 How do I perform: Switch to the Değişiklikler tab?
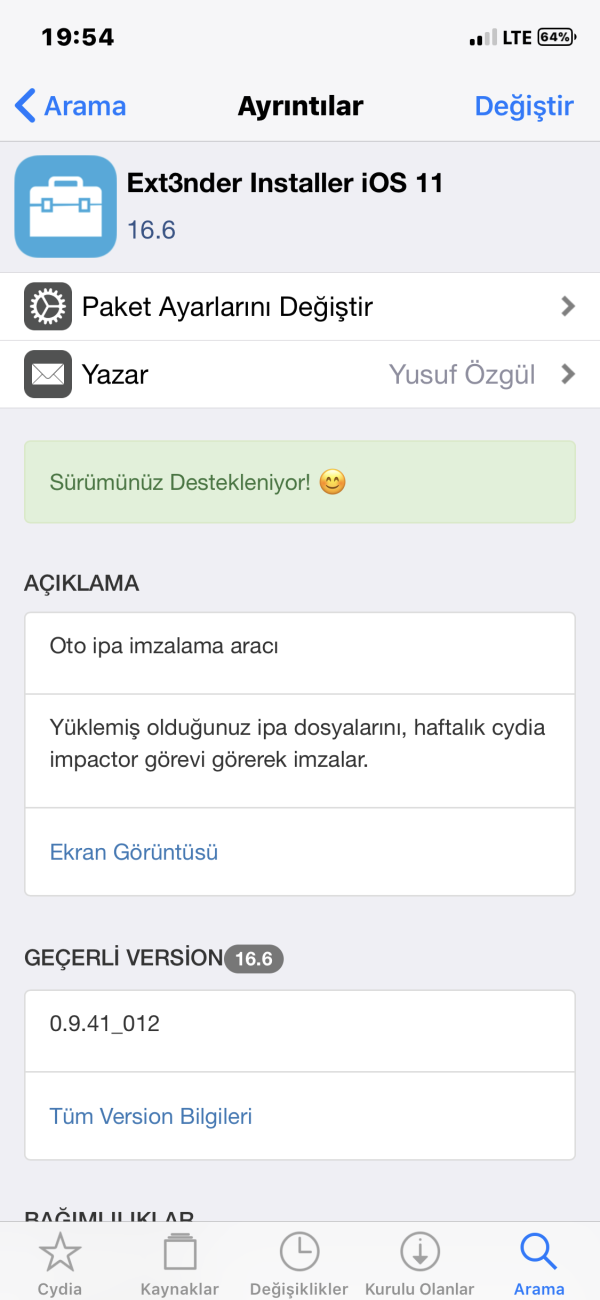299,1262
